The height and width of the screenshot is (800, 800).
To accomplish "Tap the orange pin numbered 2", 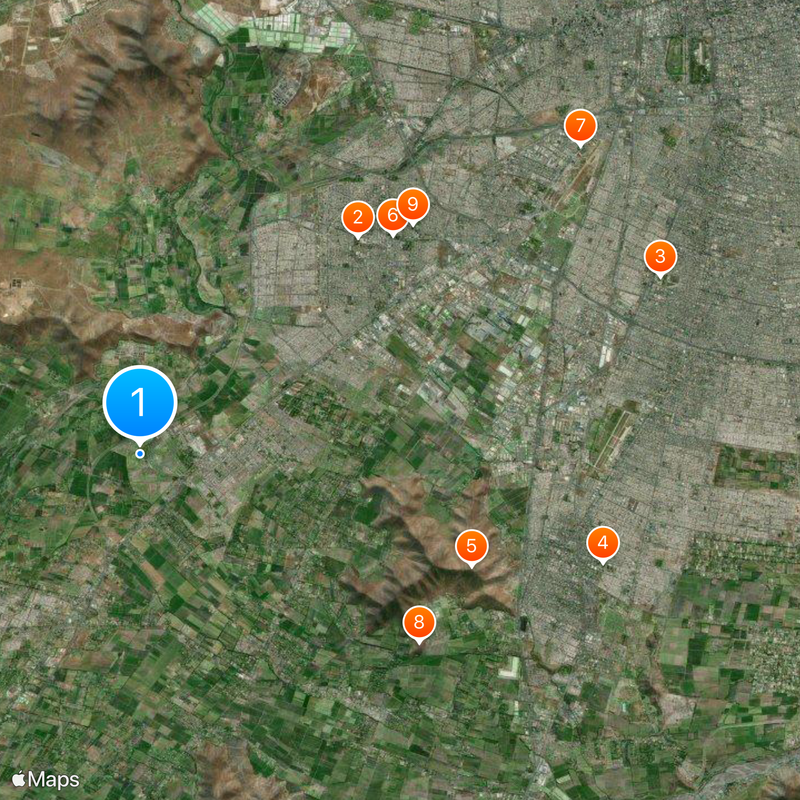I will pyautogui.click(x=357, y=217).
